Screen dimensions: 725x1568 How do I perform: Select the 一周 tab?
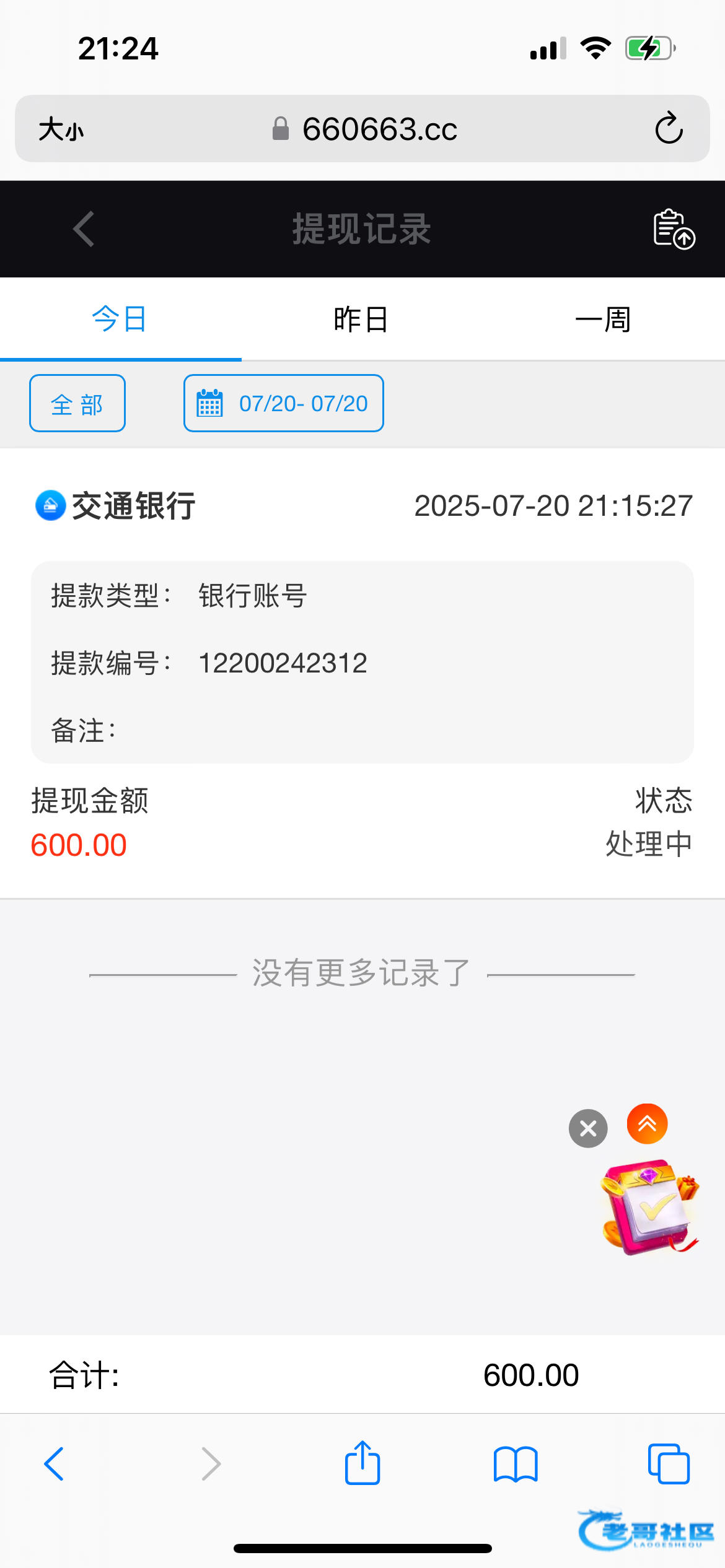point(602,320)
